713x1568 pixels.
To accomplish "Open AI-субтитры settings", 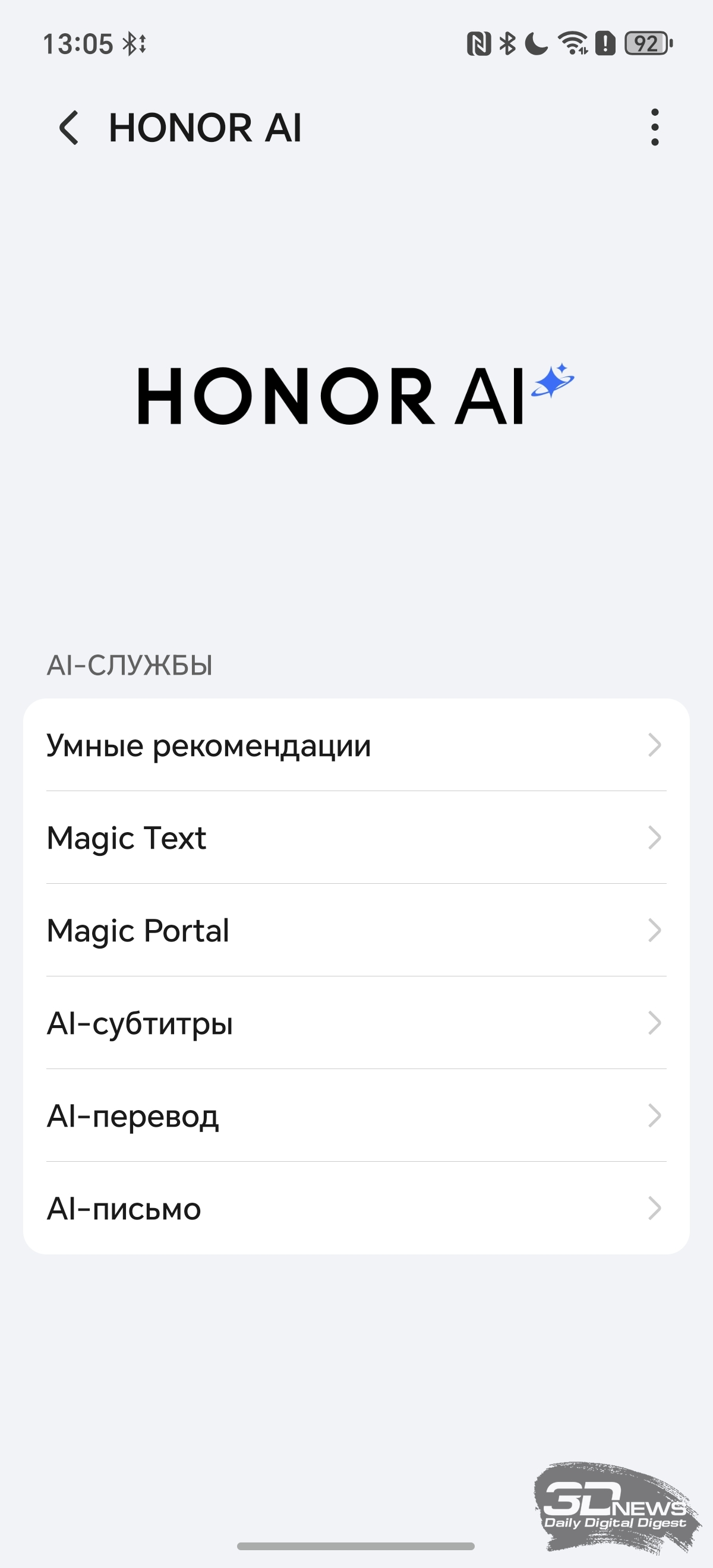I will (x=356, y=1023).
